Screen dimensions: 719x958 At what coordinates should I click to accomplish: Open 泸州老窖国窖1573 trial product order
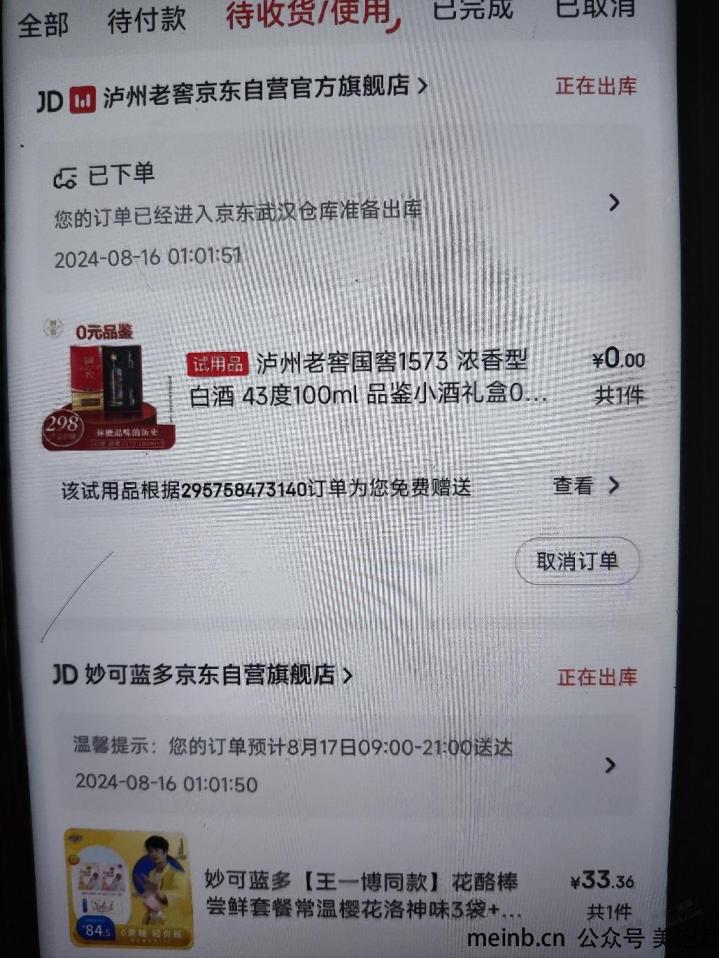(x=368, y=377)
